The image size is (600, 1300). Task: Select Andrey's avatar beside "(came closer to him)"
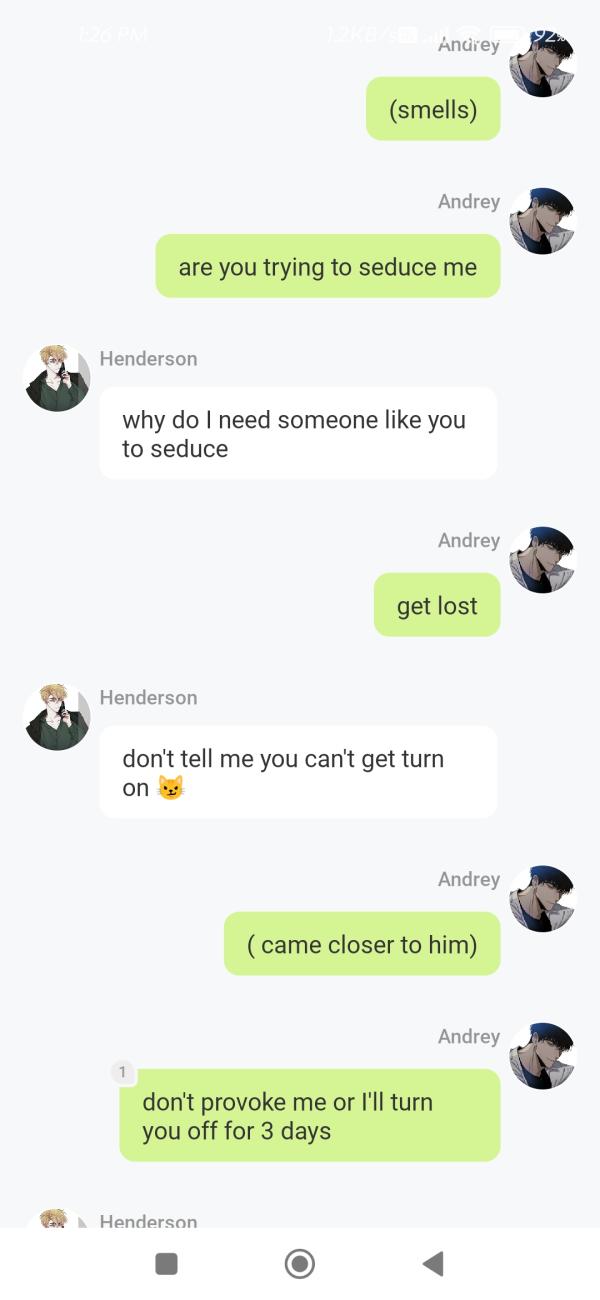click(543, 899)
